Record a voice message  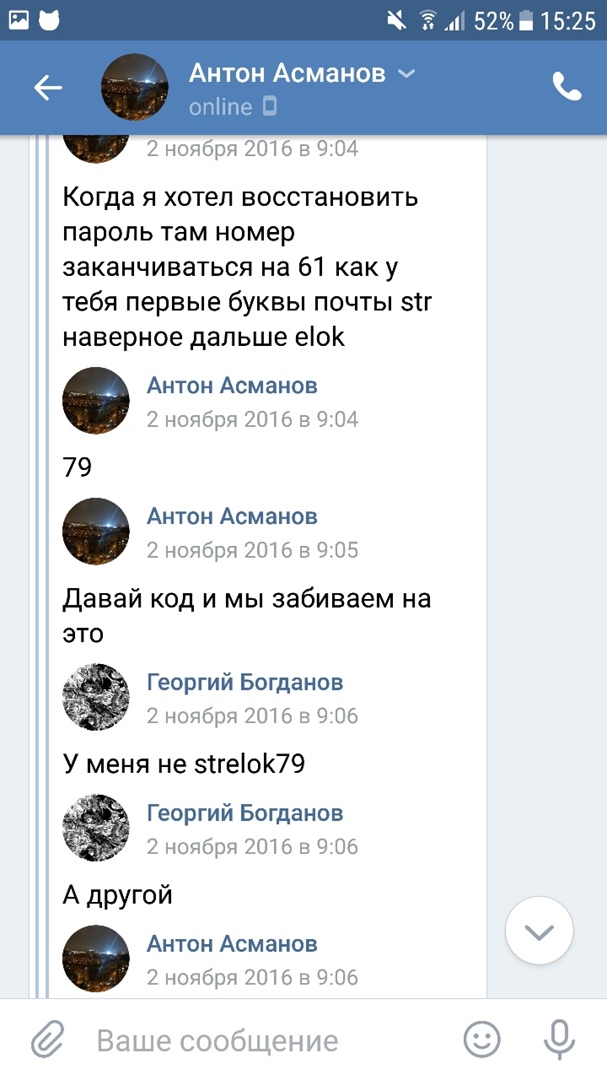click(x=558, y=1040)
